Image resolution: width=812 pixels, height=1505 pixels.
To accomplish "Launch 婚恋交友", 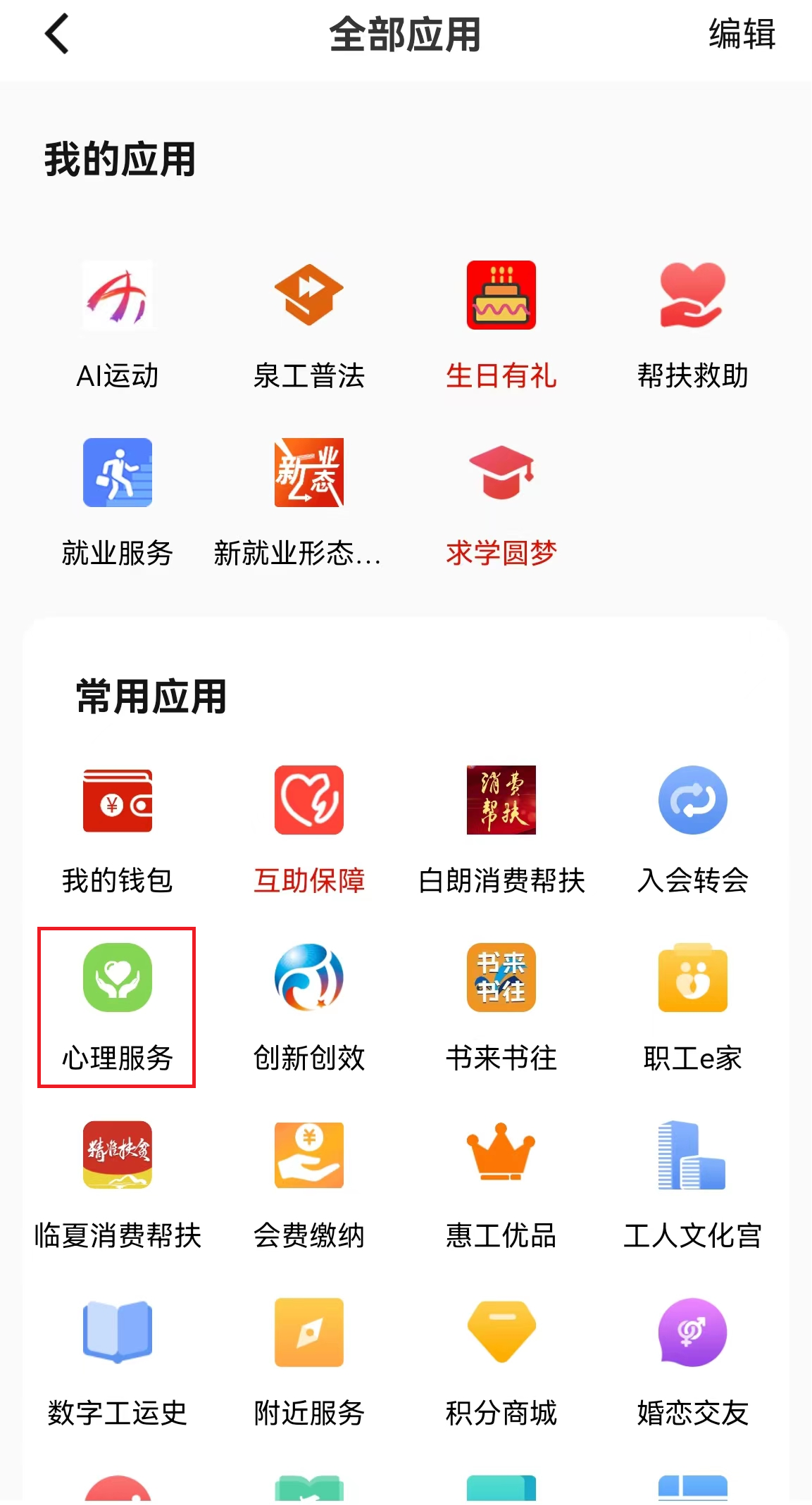I will click(692, 1333).
